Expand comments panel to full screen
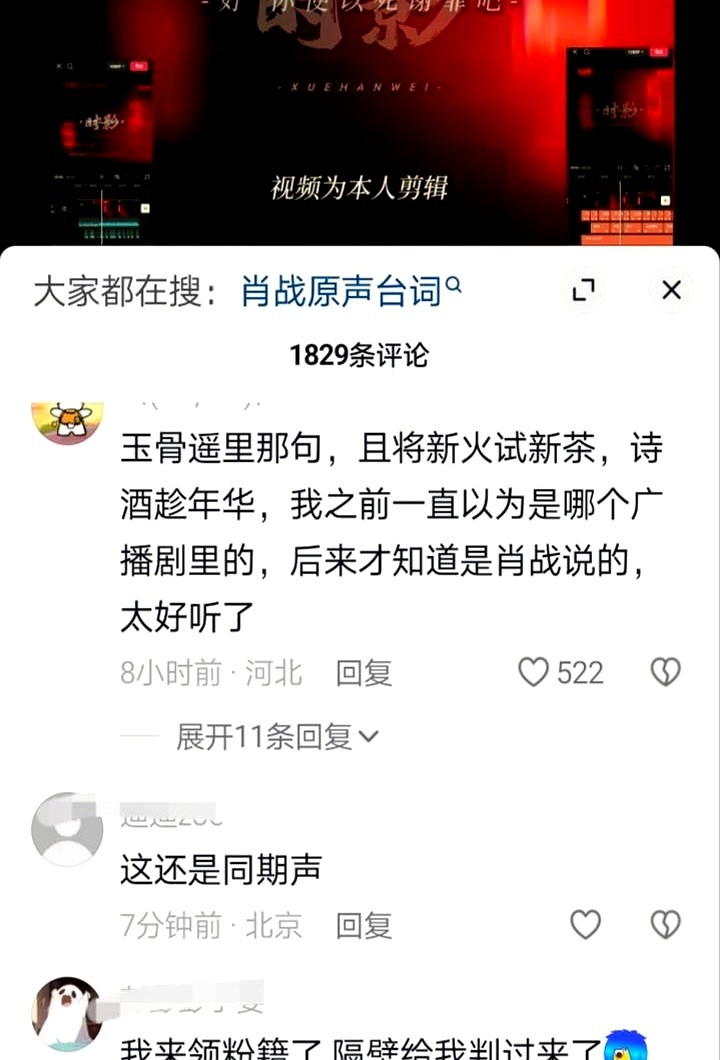 coord(583,290)
